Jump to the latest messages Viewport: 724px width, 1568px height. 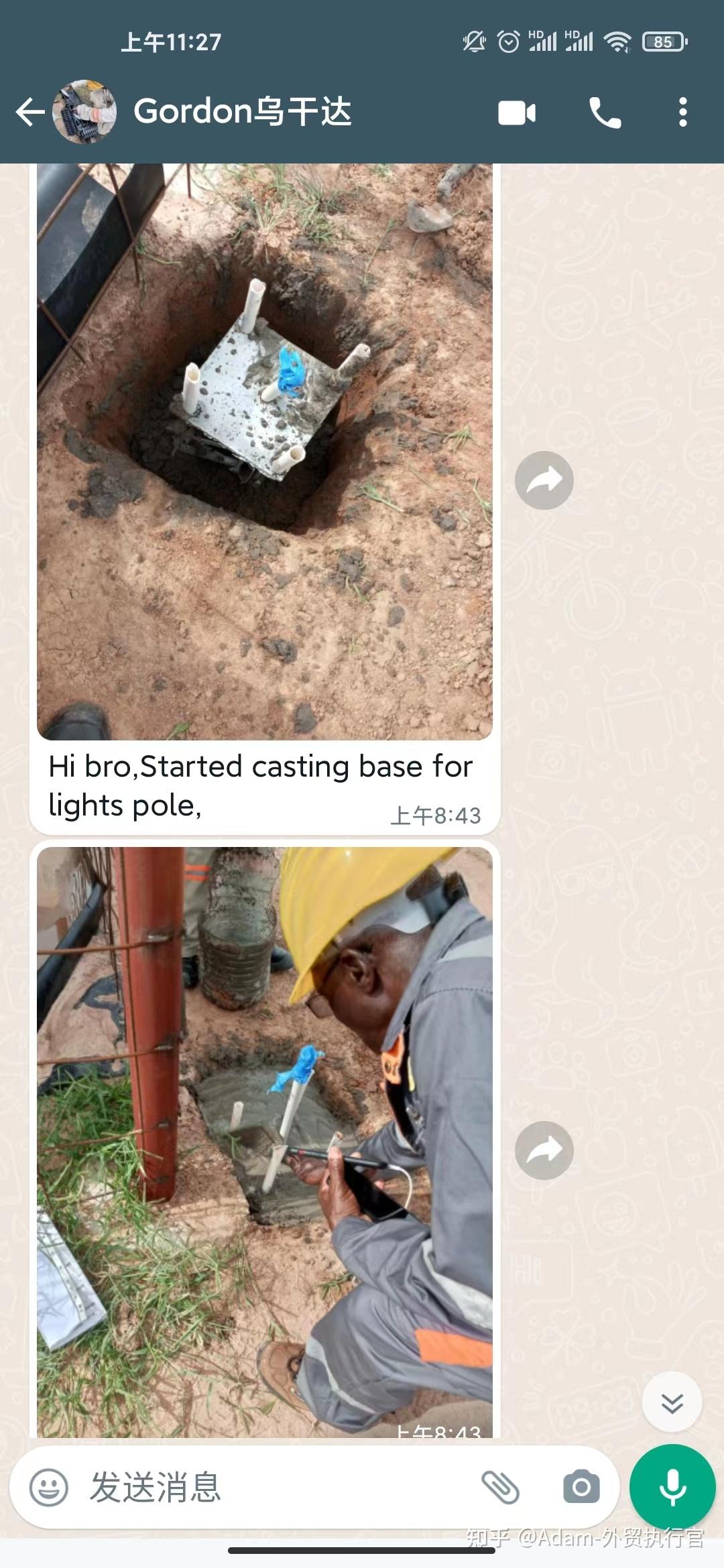tap(672, 1402)
